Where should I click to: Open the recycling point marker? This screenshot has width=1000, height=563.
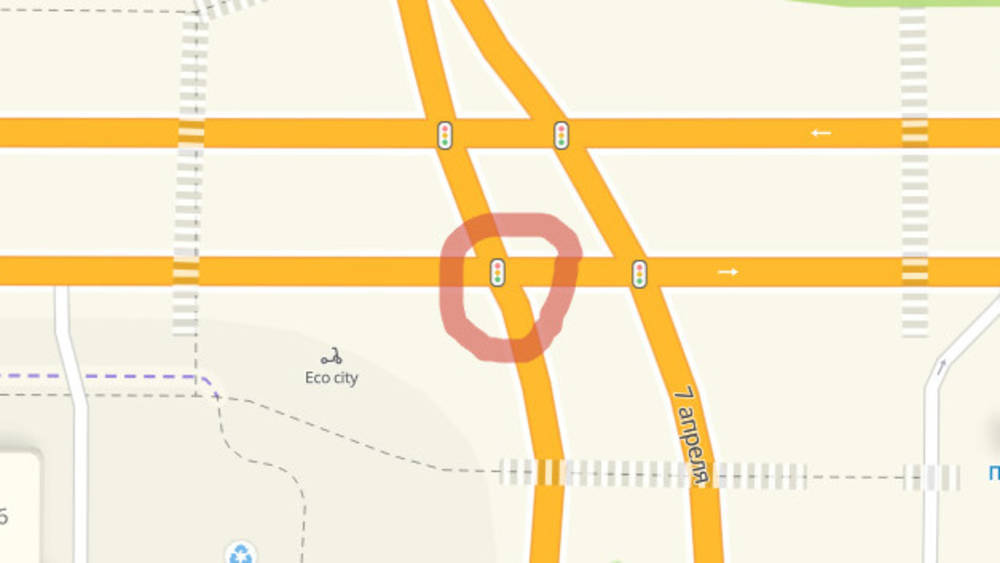pyautogui.click(x=241, y=553)
